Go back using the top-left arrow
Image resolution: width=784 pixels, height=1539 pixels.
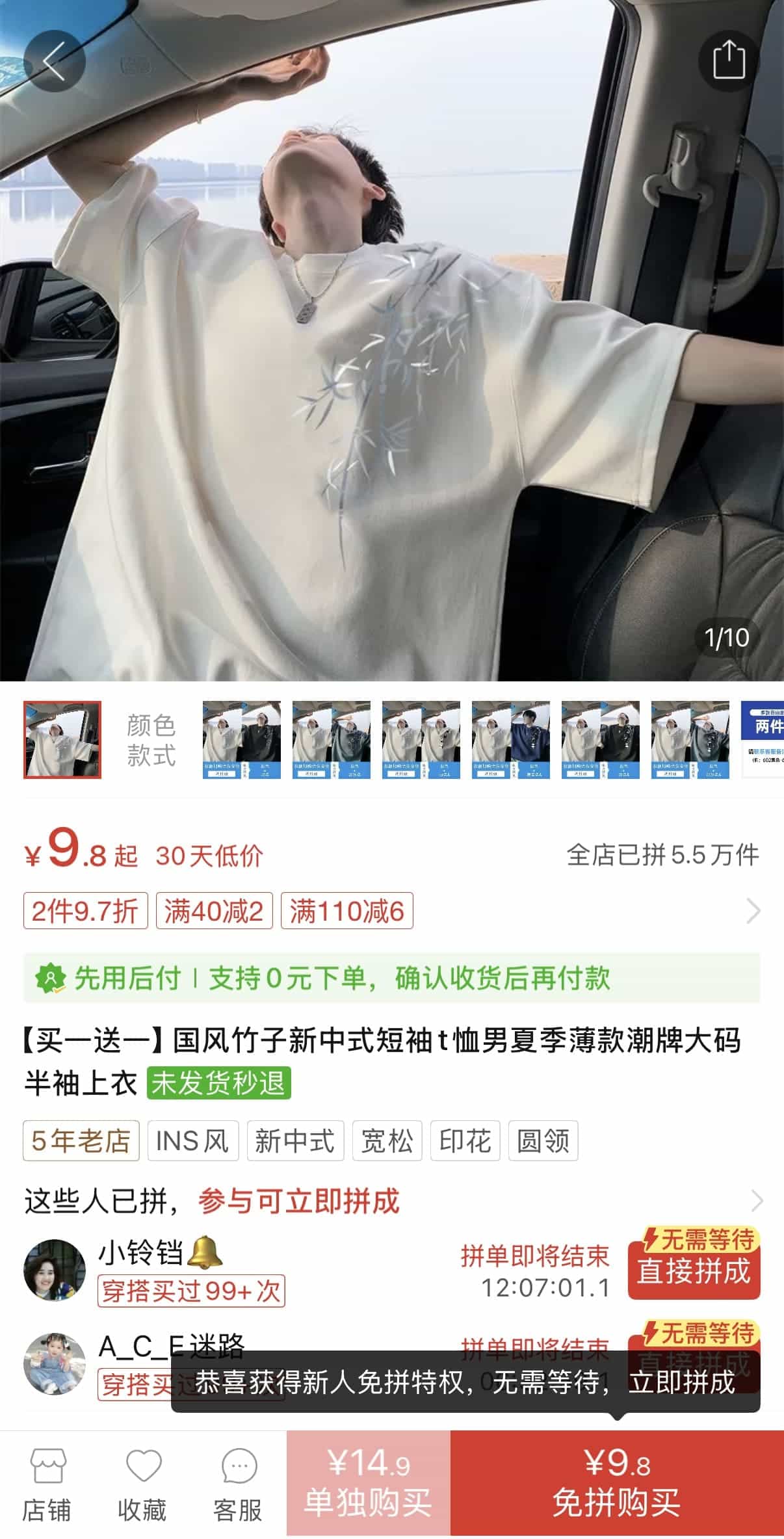tap(54, 61)
